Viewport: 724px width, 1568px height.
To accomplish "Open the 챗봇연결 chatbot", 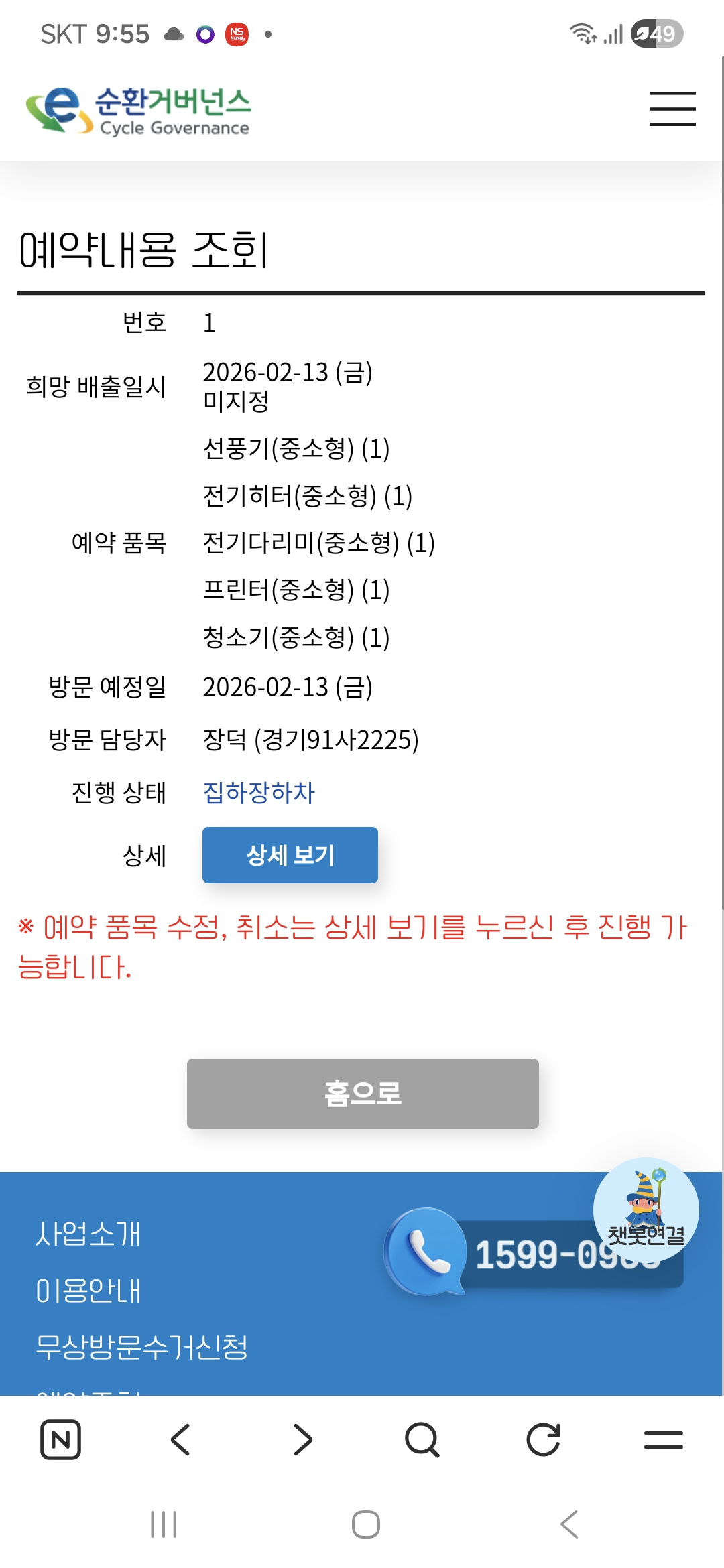I will click(x=646, y=1209).
